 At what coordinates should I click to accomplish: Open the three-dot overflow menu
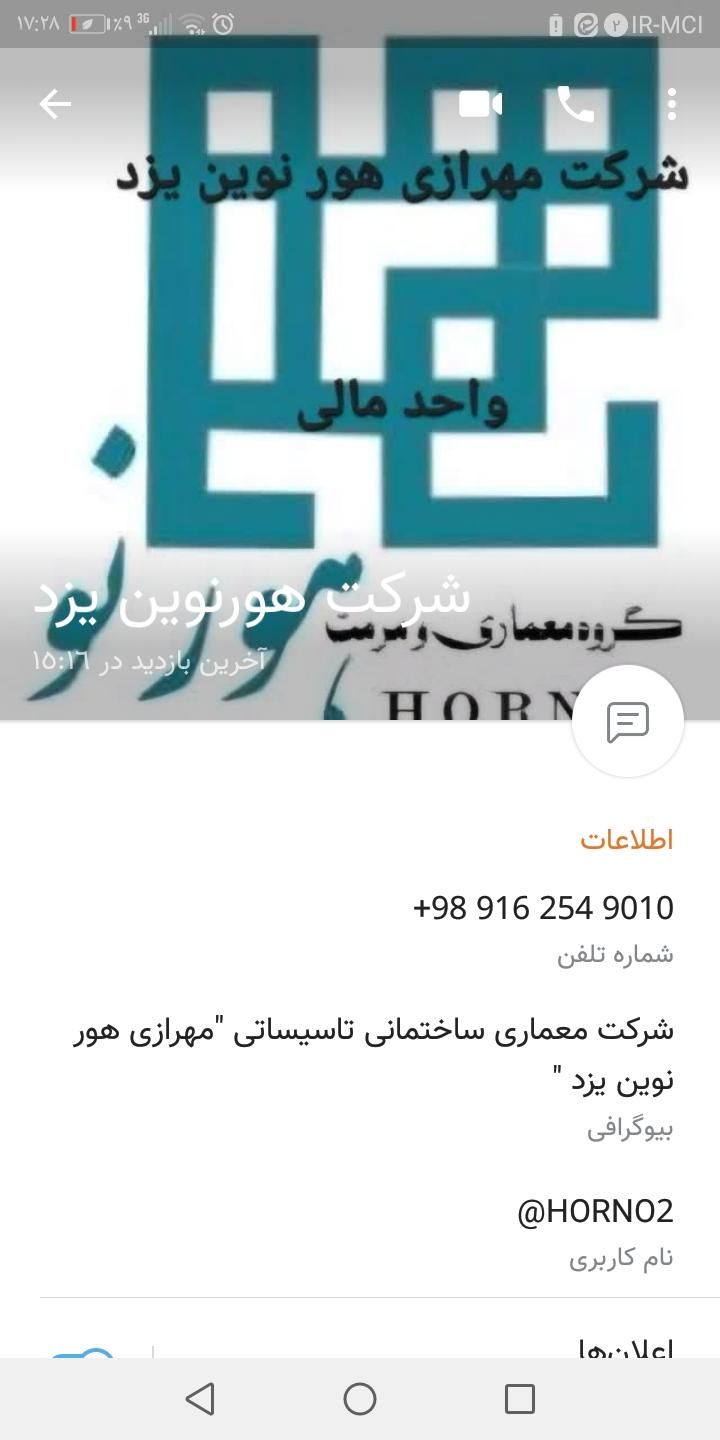point(672,104)
